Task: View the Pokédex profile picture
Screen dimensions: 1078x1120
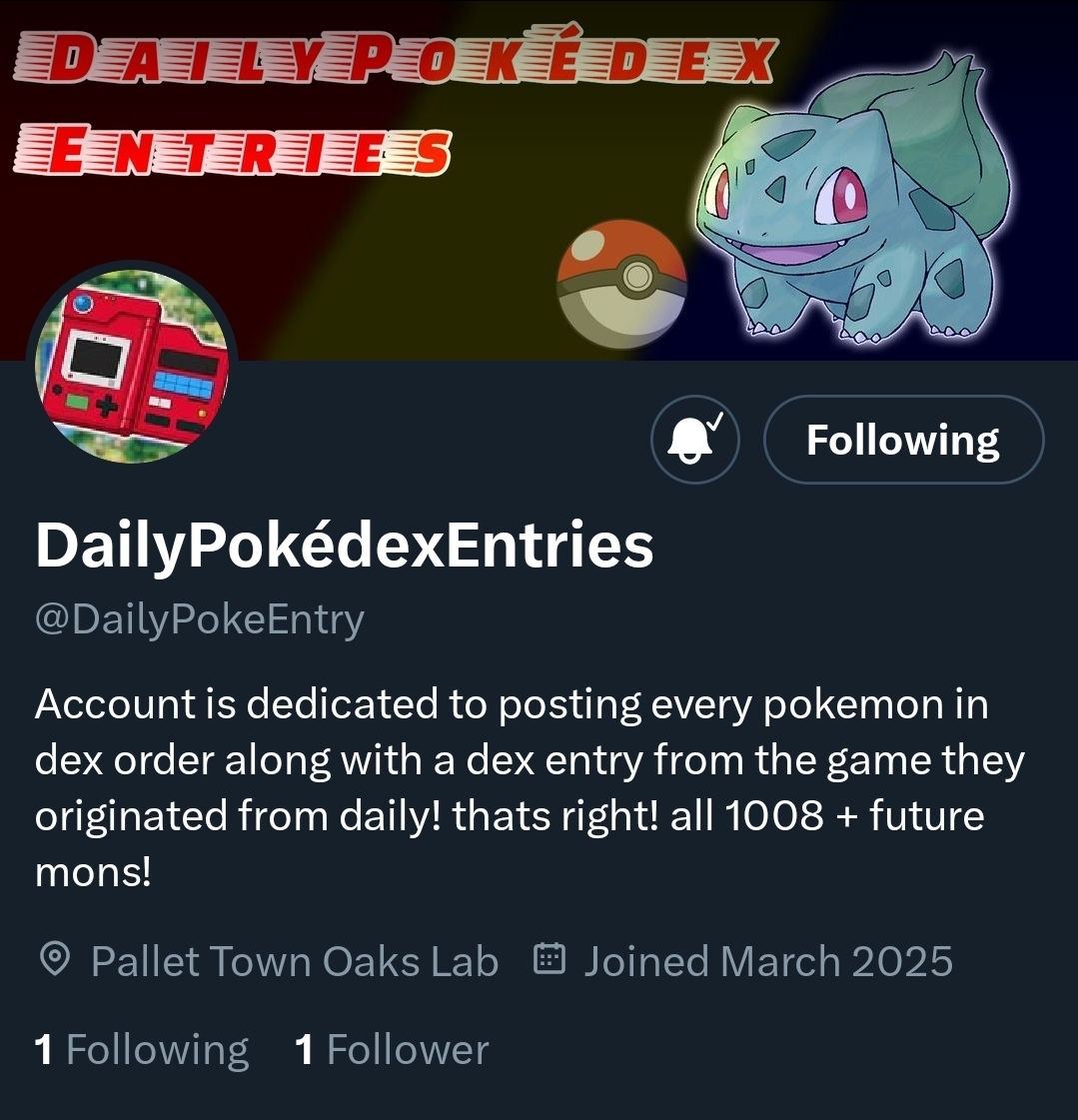Action: tap(132, 364)
